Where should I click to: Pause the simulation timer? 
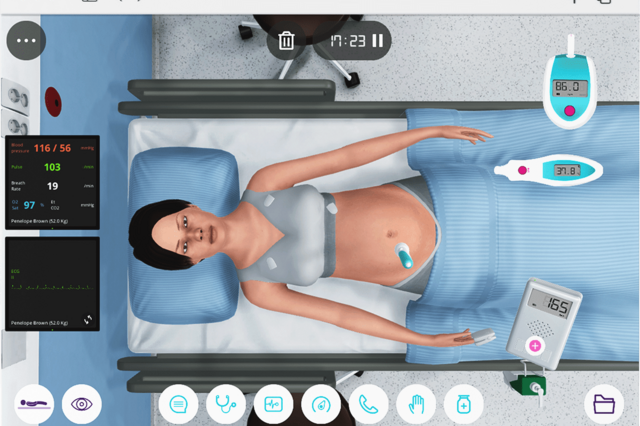coord(378,41)
